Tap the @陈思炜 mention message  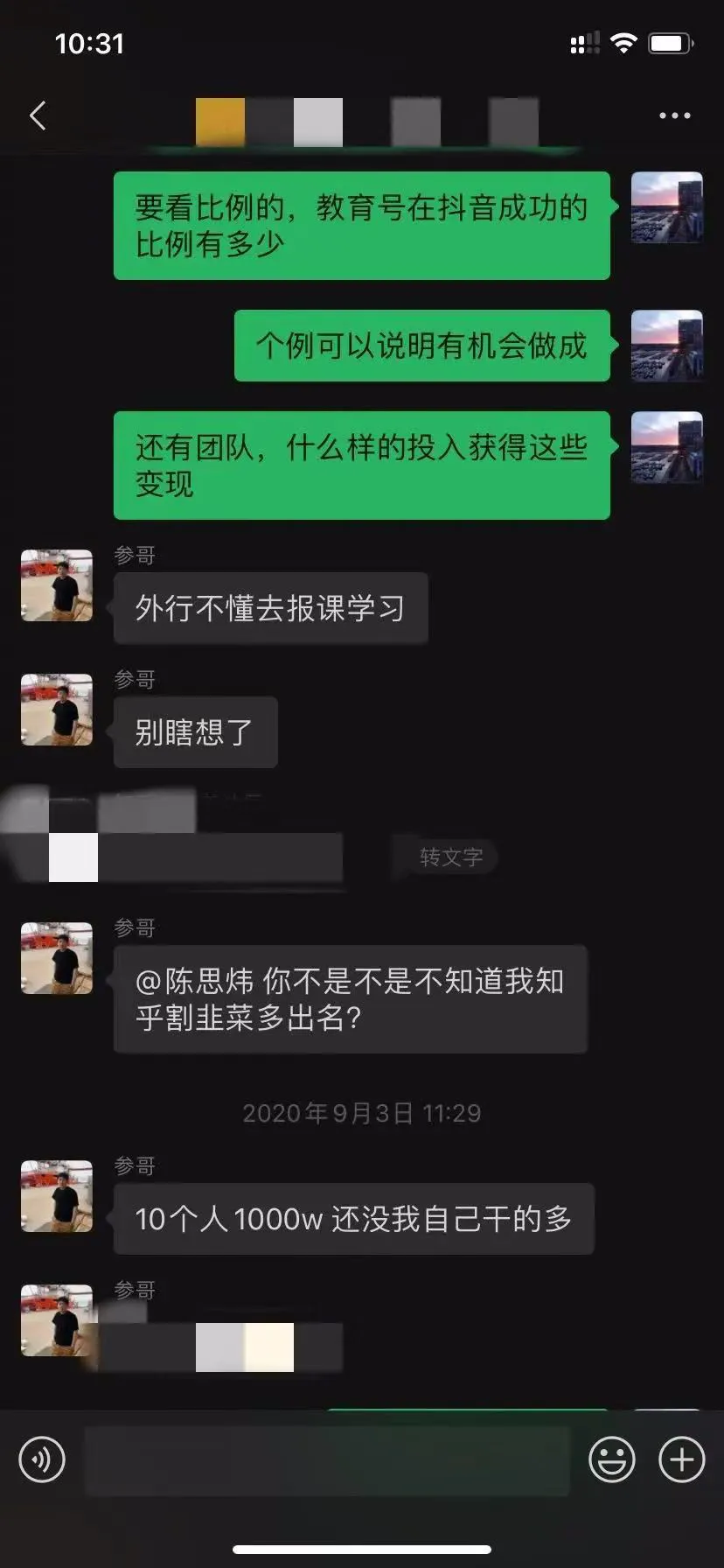coord(350,998)
